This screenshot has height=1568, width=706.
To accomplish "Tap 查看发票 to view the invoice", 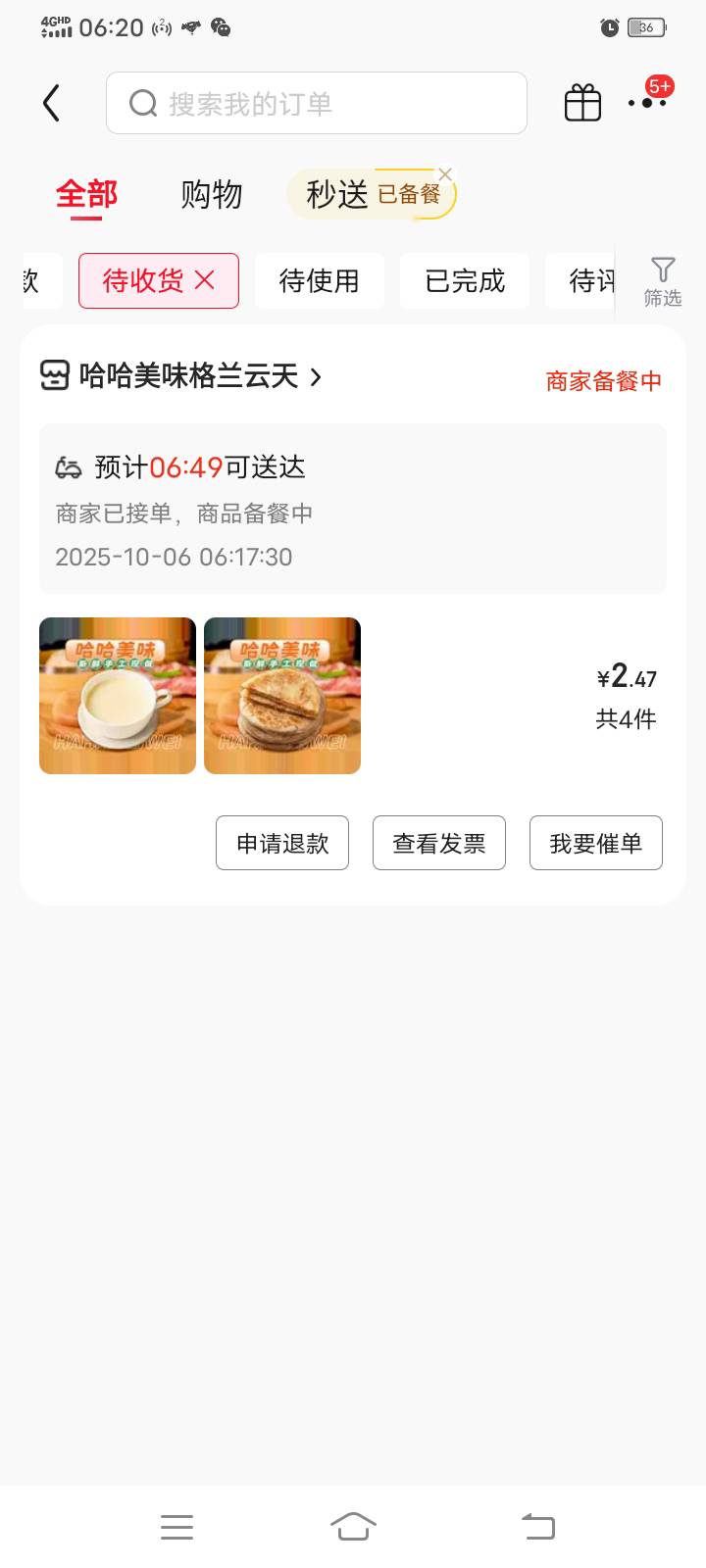I will click(x=439, y=843).
